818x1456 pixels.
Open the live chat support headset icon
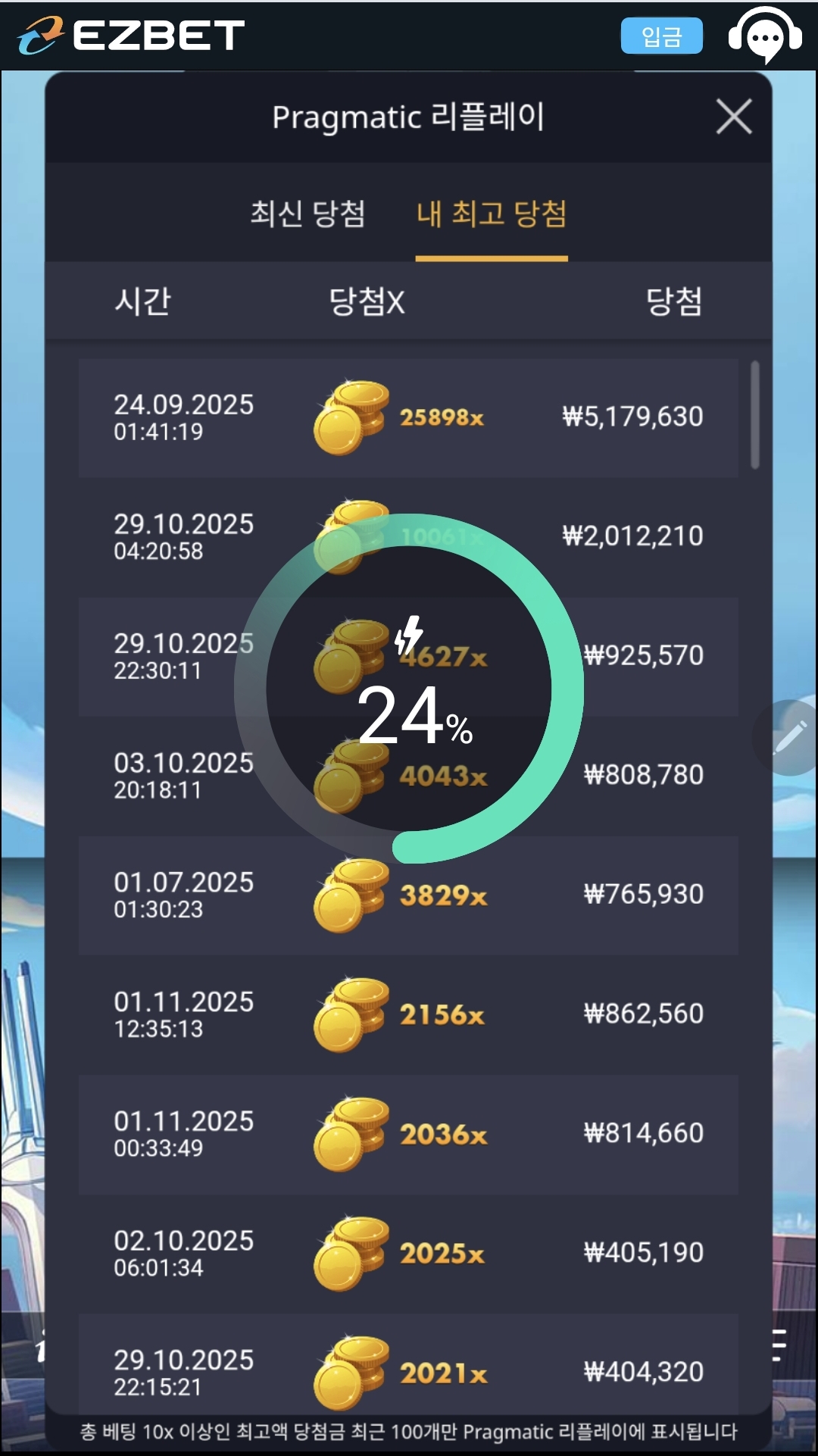(765, 35)
